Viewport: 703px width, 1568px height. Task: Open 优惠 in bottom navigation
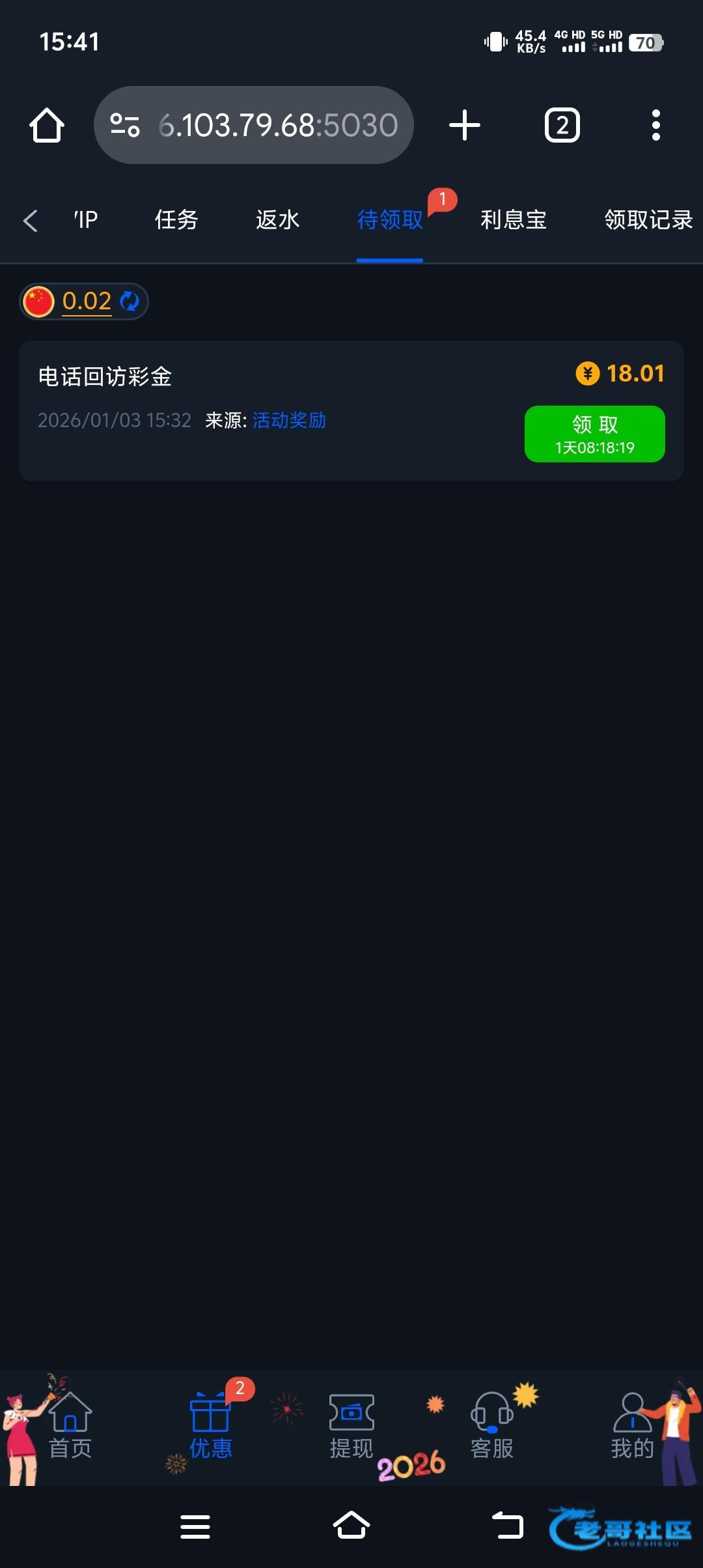[x=210, y=1426]
